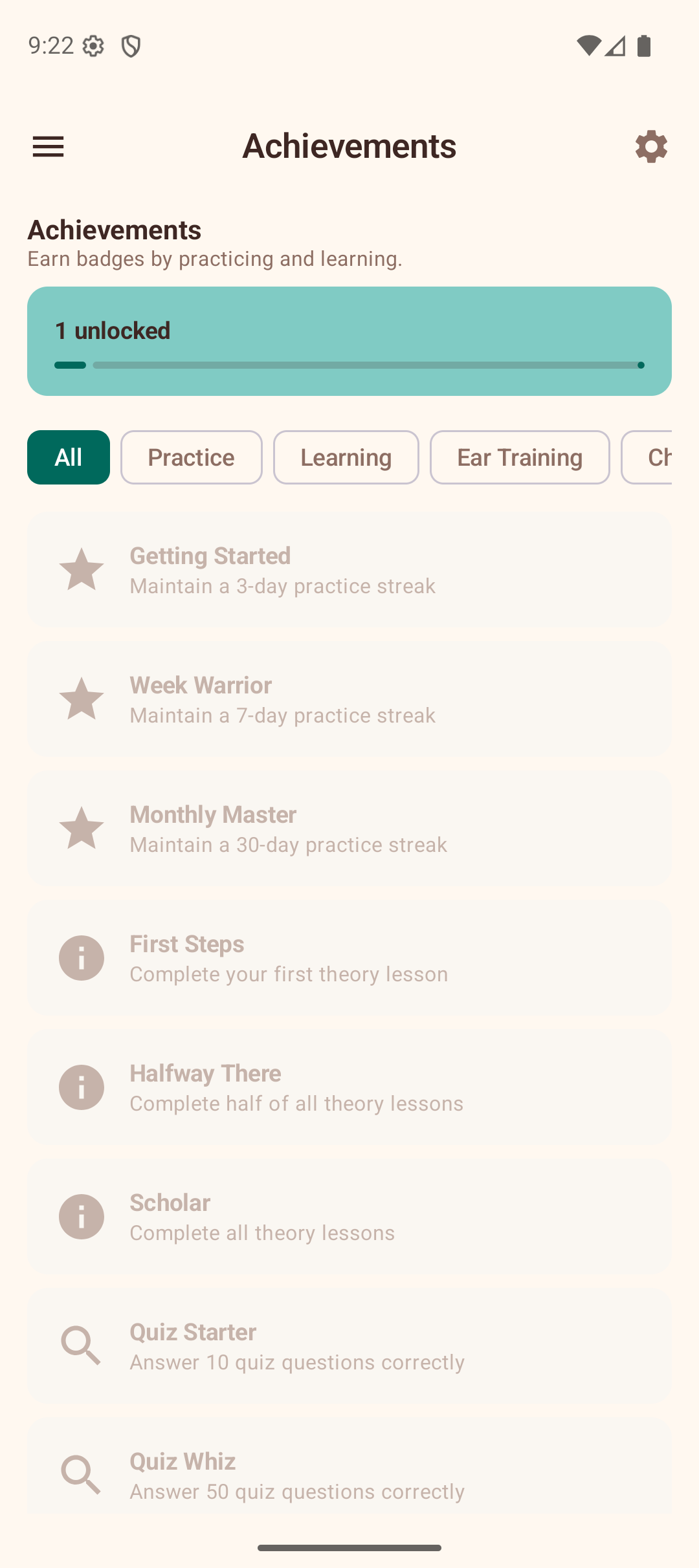Click the magnifier icon beside Quiz Starter

point(82,1345)
